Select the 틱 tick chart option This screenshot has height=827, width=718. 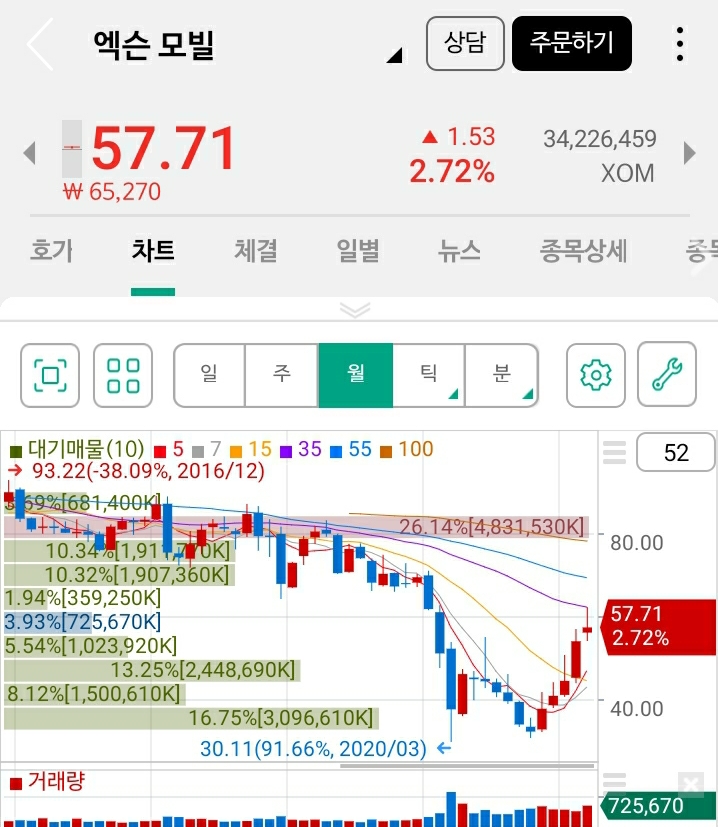click(x=428, y=376)
